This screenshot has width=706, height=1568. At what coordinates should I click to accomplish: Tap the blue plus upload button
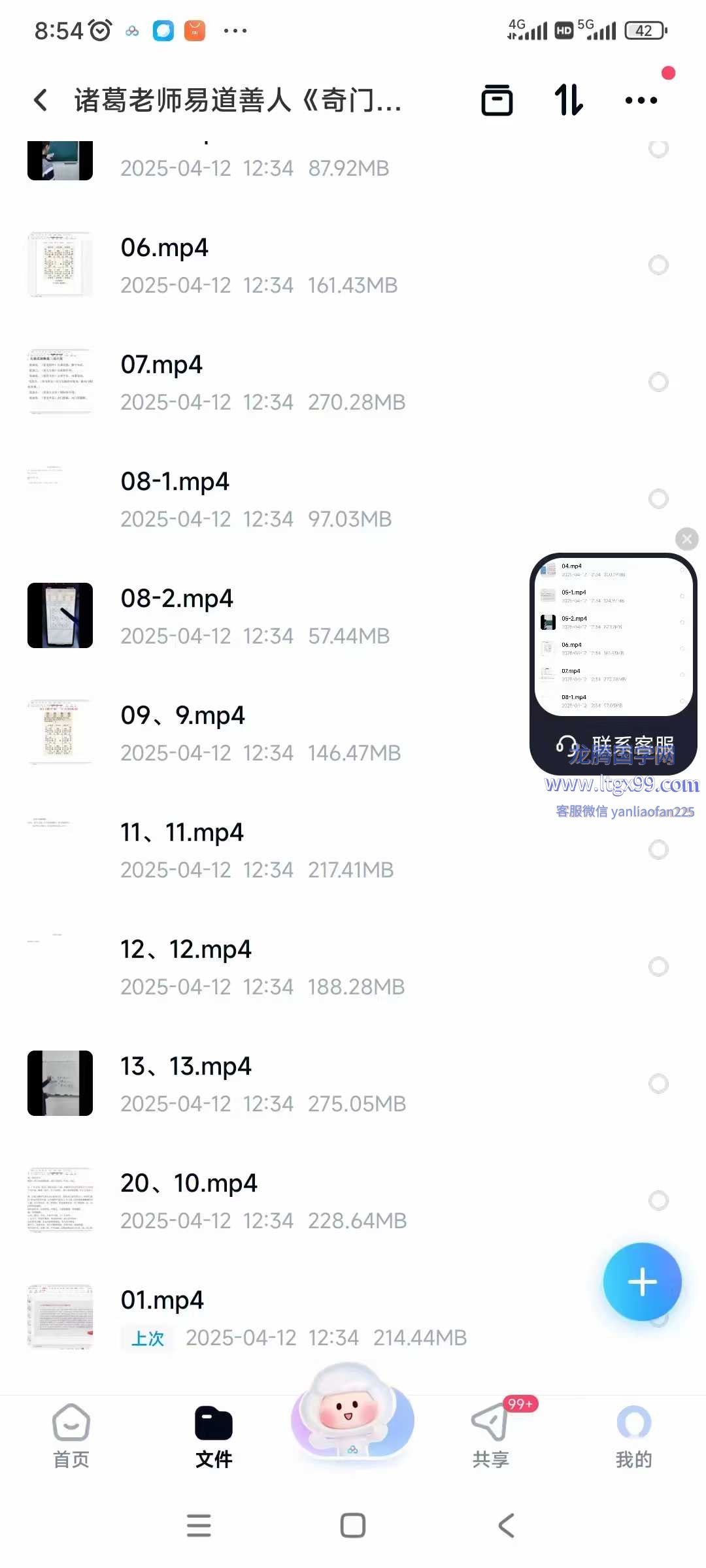tap(642, 1282)
